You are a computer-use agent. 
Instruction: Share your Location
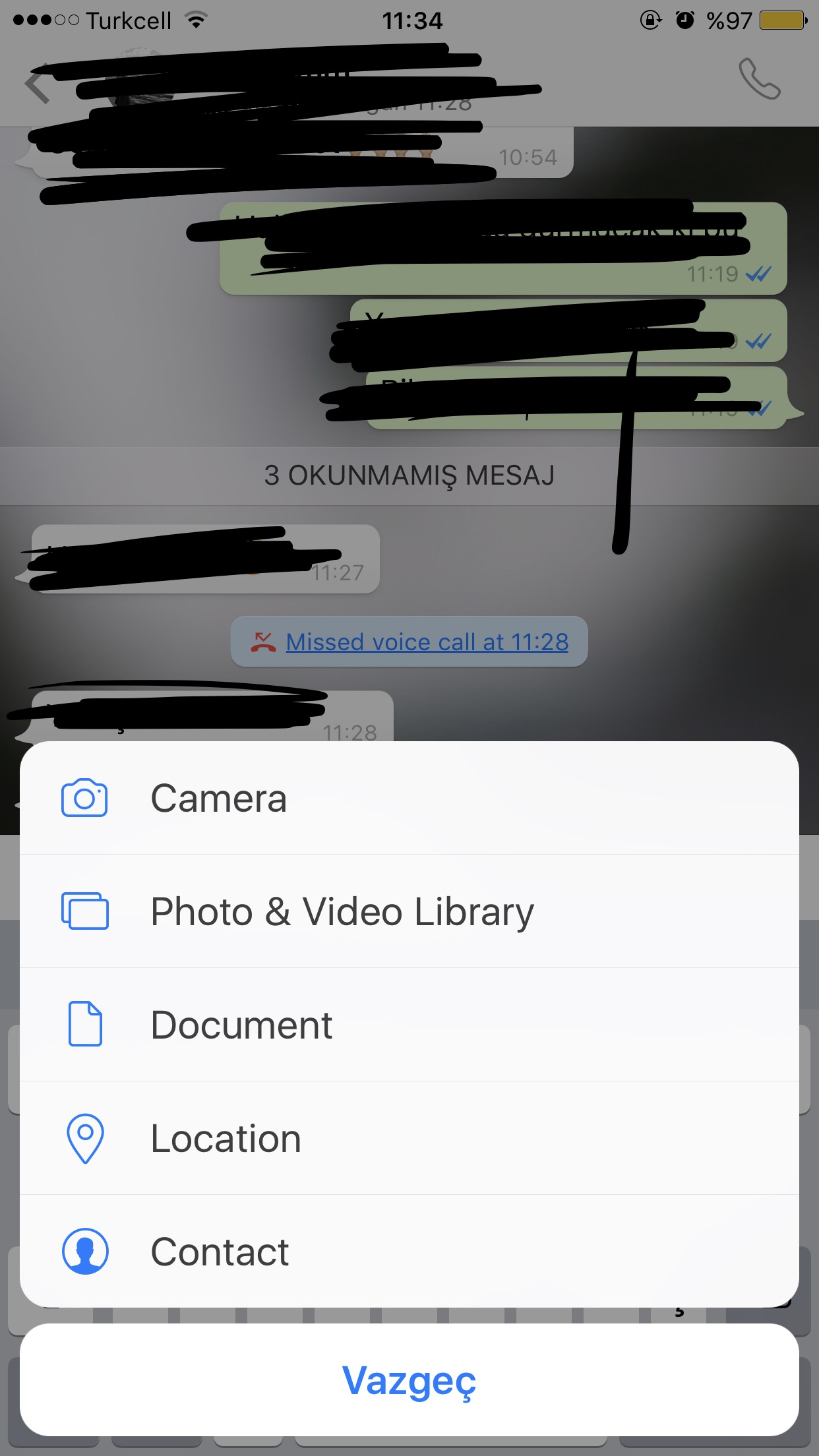point(409,1139)
